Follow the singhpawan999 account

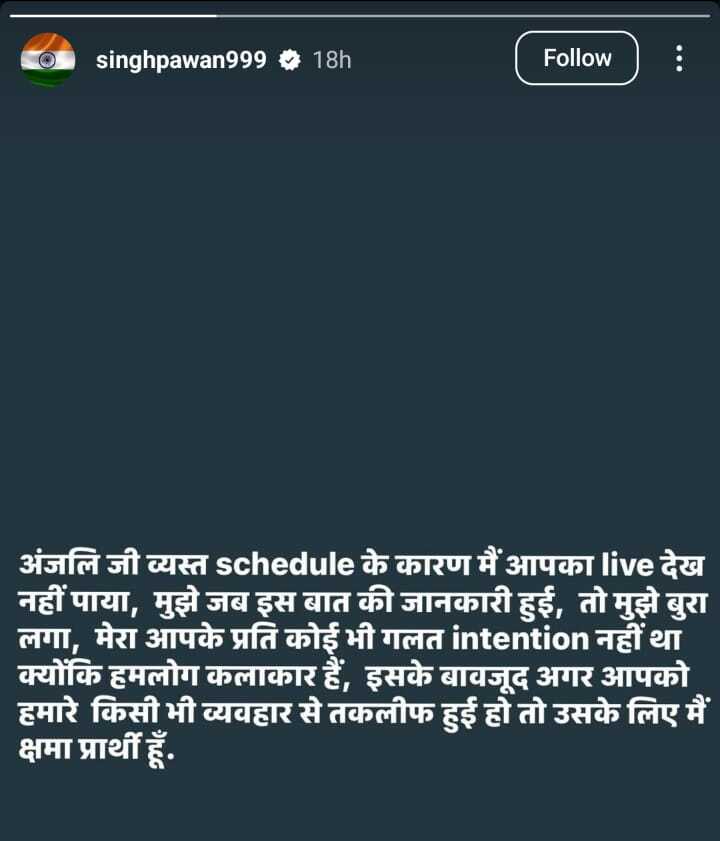click(x=577, y=58)
